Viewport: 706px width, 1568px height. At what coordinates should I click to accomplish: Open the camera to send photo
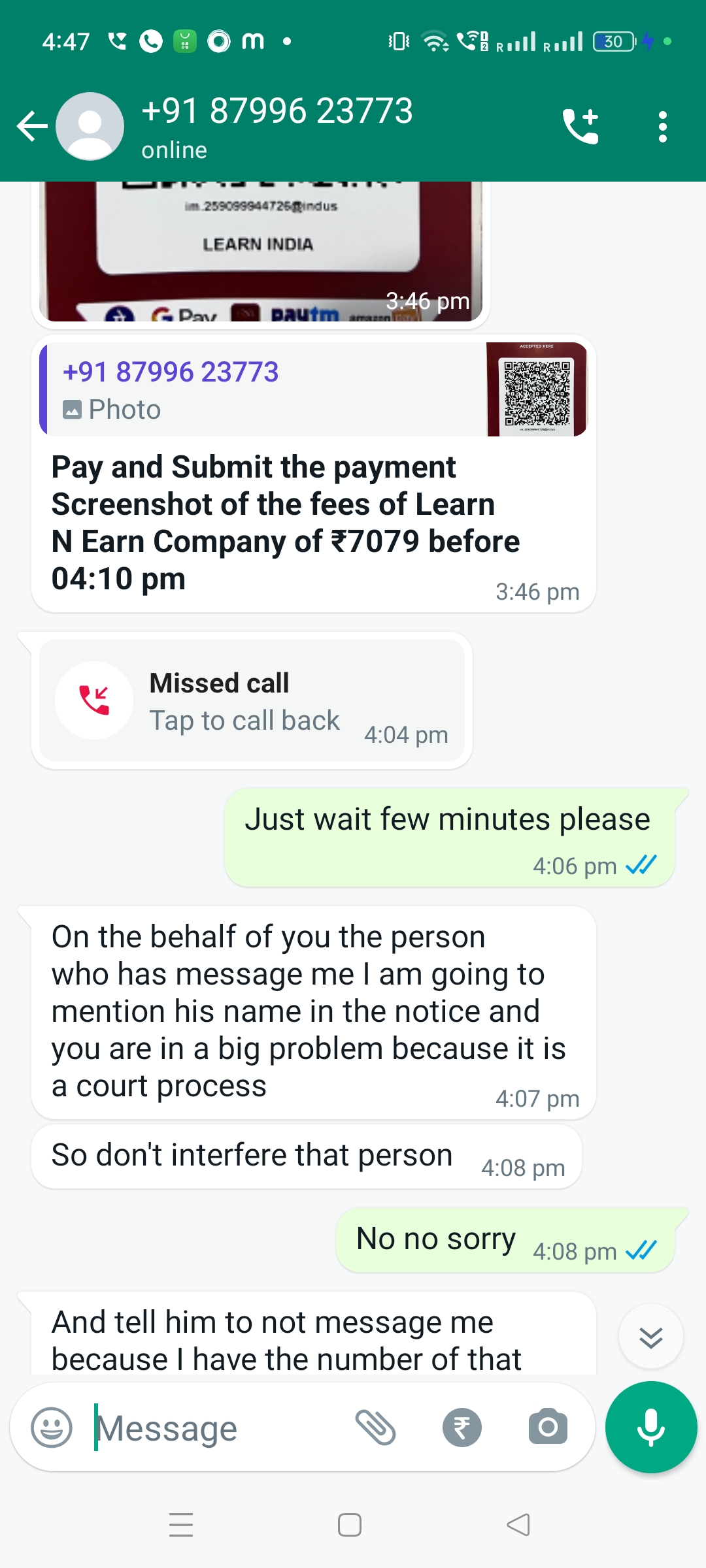548,1428
